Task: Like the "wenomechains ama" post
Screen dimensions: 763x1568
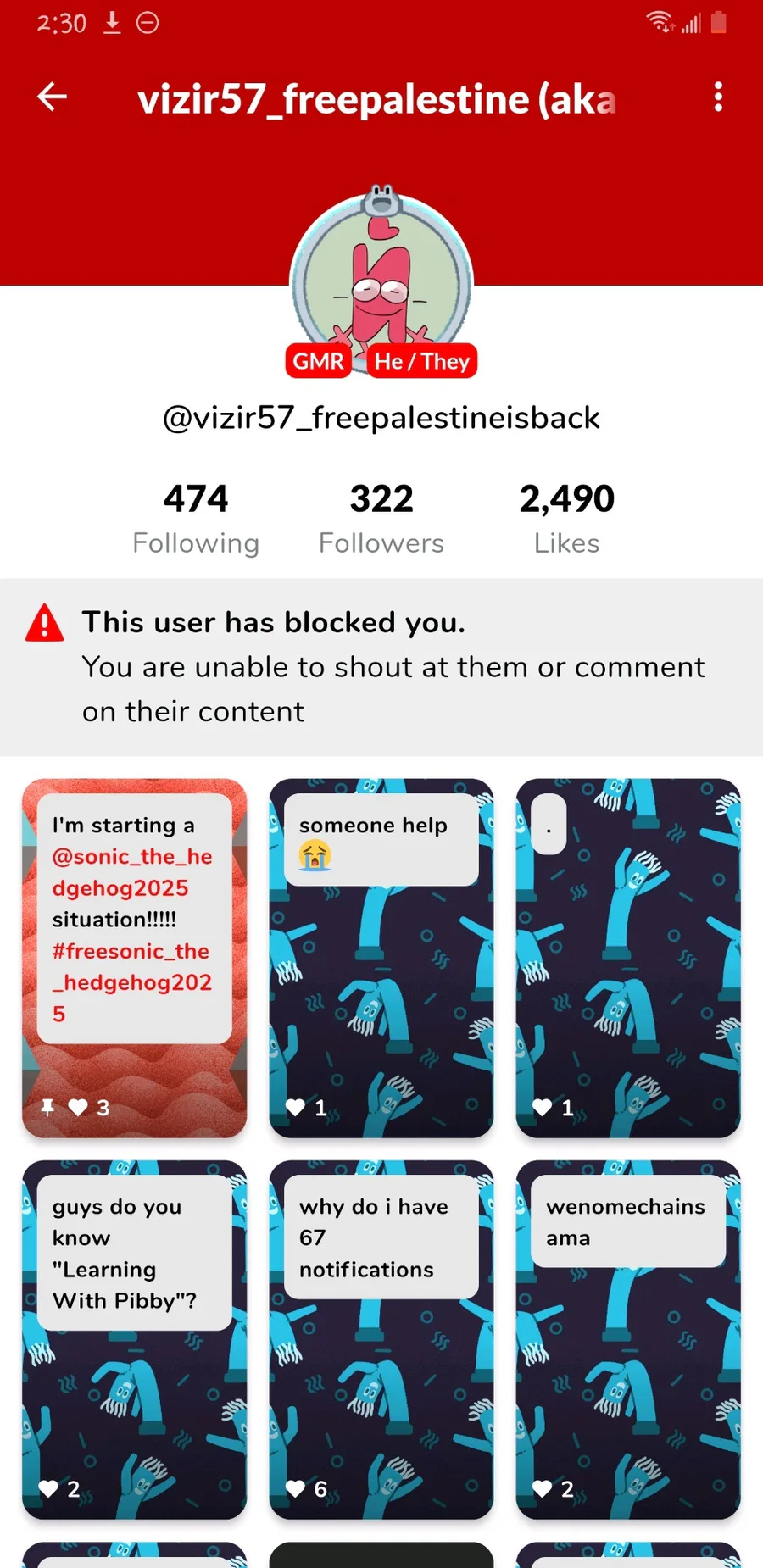Action: pyautogui.click(x=542, y=1488)
